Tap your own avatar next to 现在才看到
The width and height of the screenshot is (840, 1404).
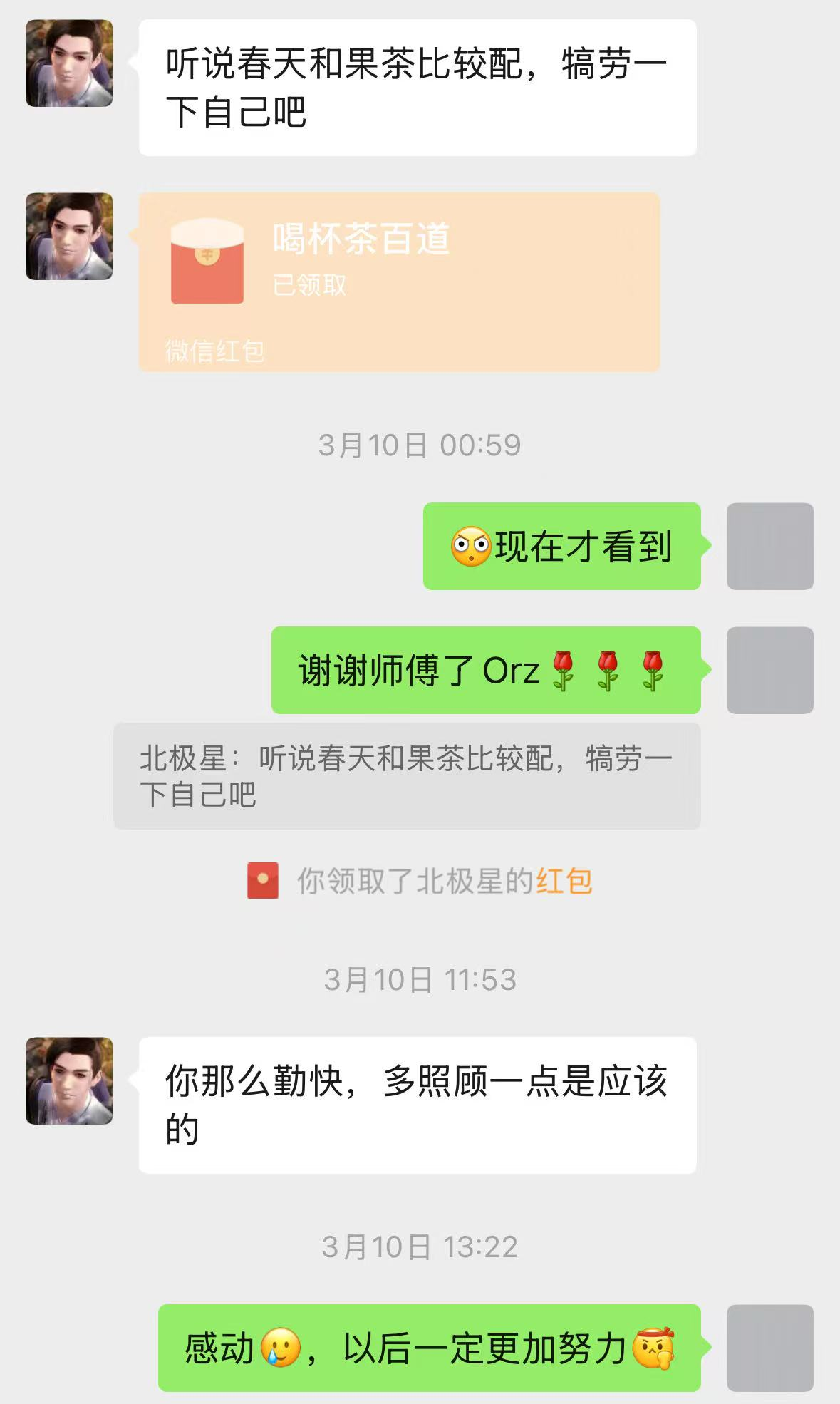[x=769, y=547]
